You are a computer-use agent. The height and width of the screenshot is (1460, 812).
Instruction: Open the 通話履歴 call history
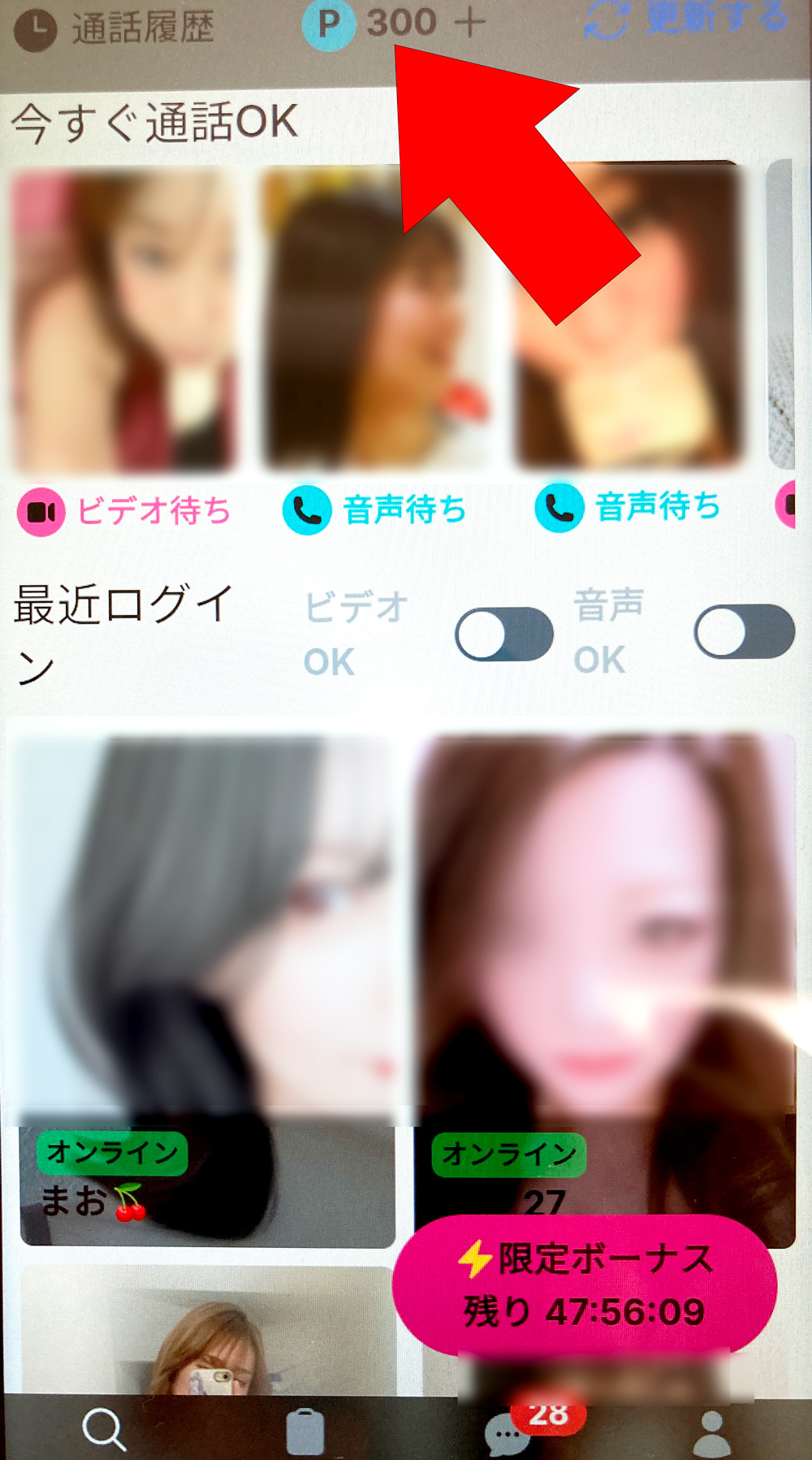click(x=114, y=29)
